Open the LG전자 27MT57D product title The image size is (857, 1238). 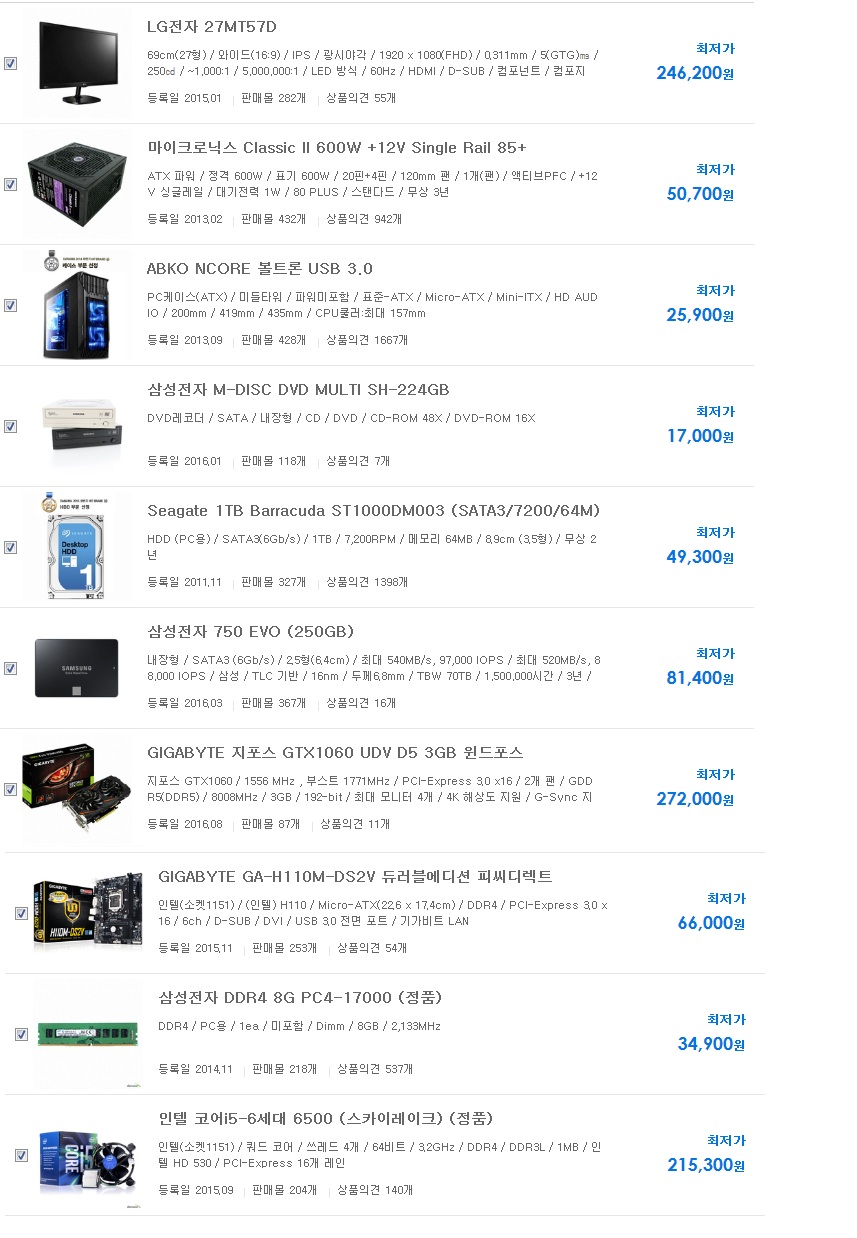211,26
